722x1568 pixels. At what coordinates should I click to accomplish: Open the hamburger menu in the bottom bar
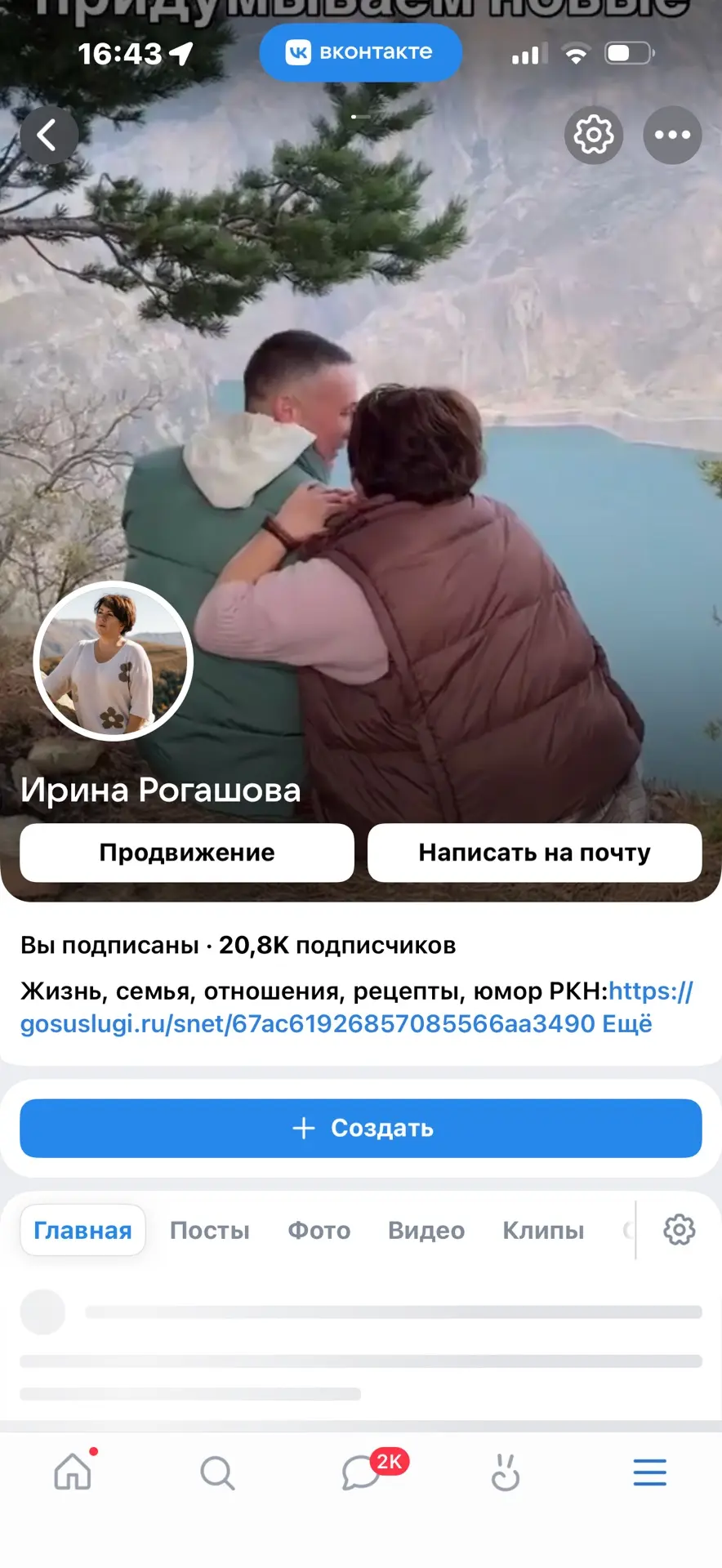[x=650, y=1472]
